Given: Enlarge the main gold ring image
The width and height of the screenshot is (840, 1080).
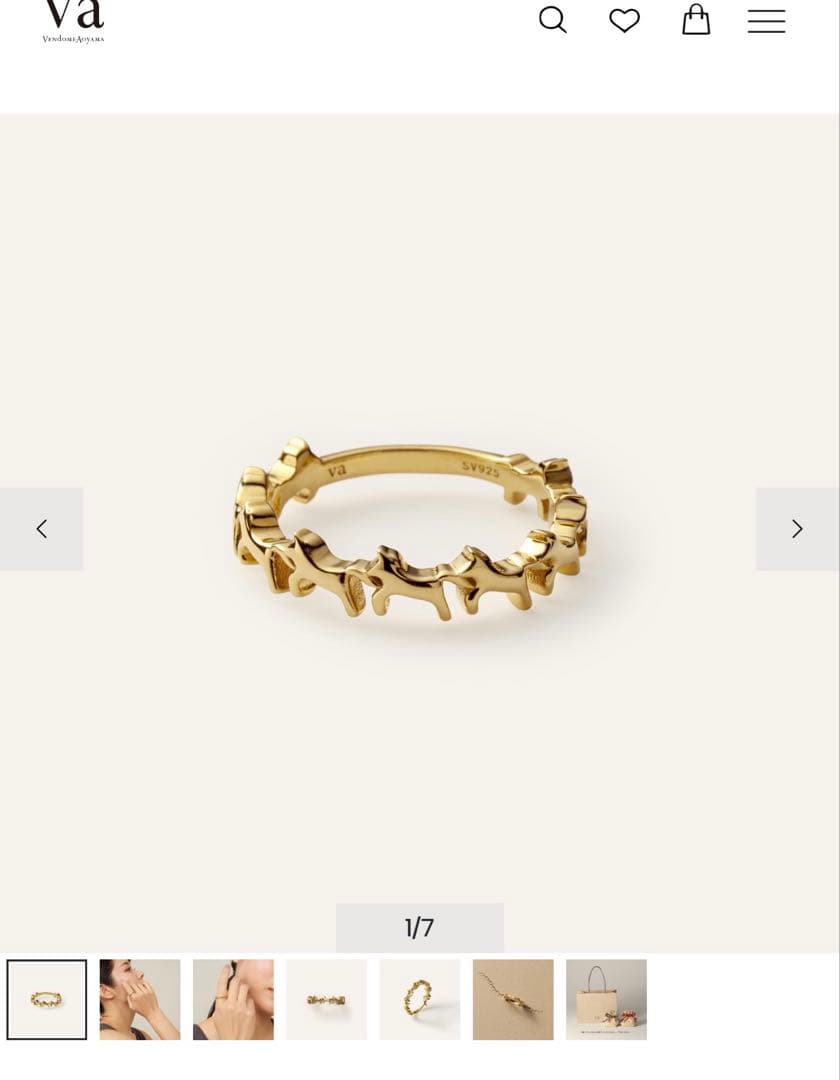Looking at the screenshot, I should [x=412, y=530].
